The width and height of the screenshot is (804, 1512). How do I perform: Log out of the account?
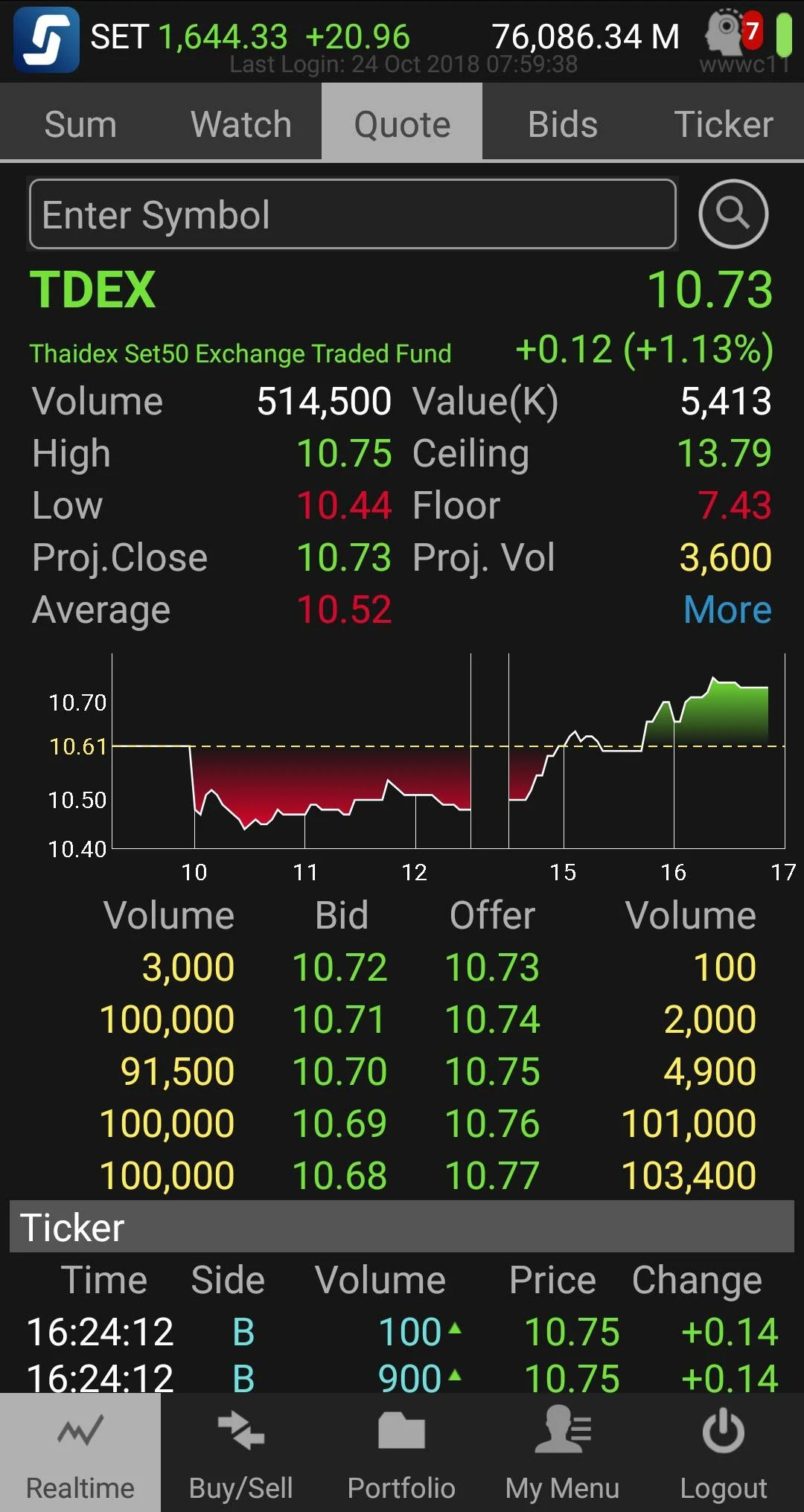[724, 1452]
